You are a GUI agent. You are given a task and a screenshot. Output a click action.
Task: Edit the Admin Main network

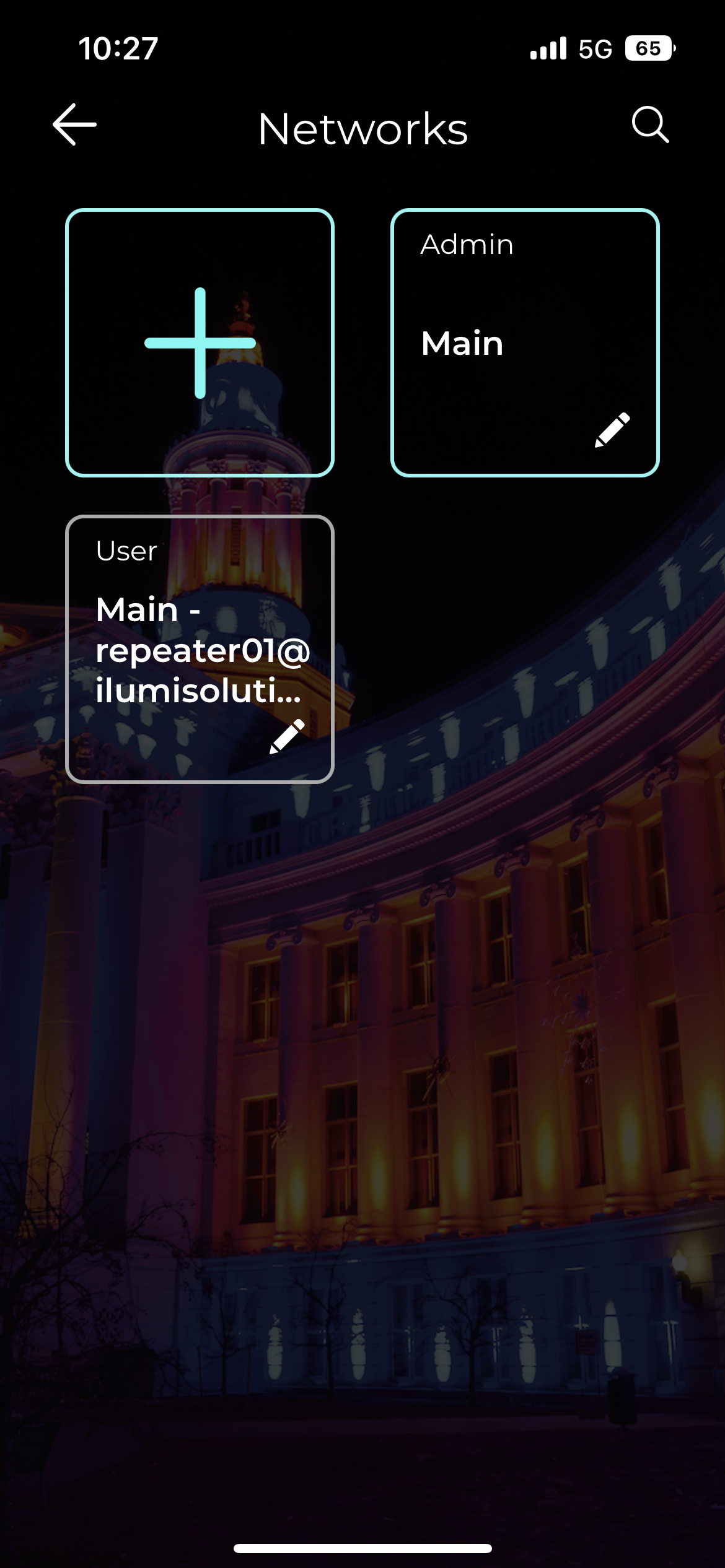tap(612, 429)
